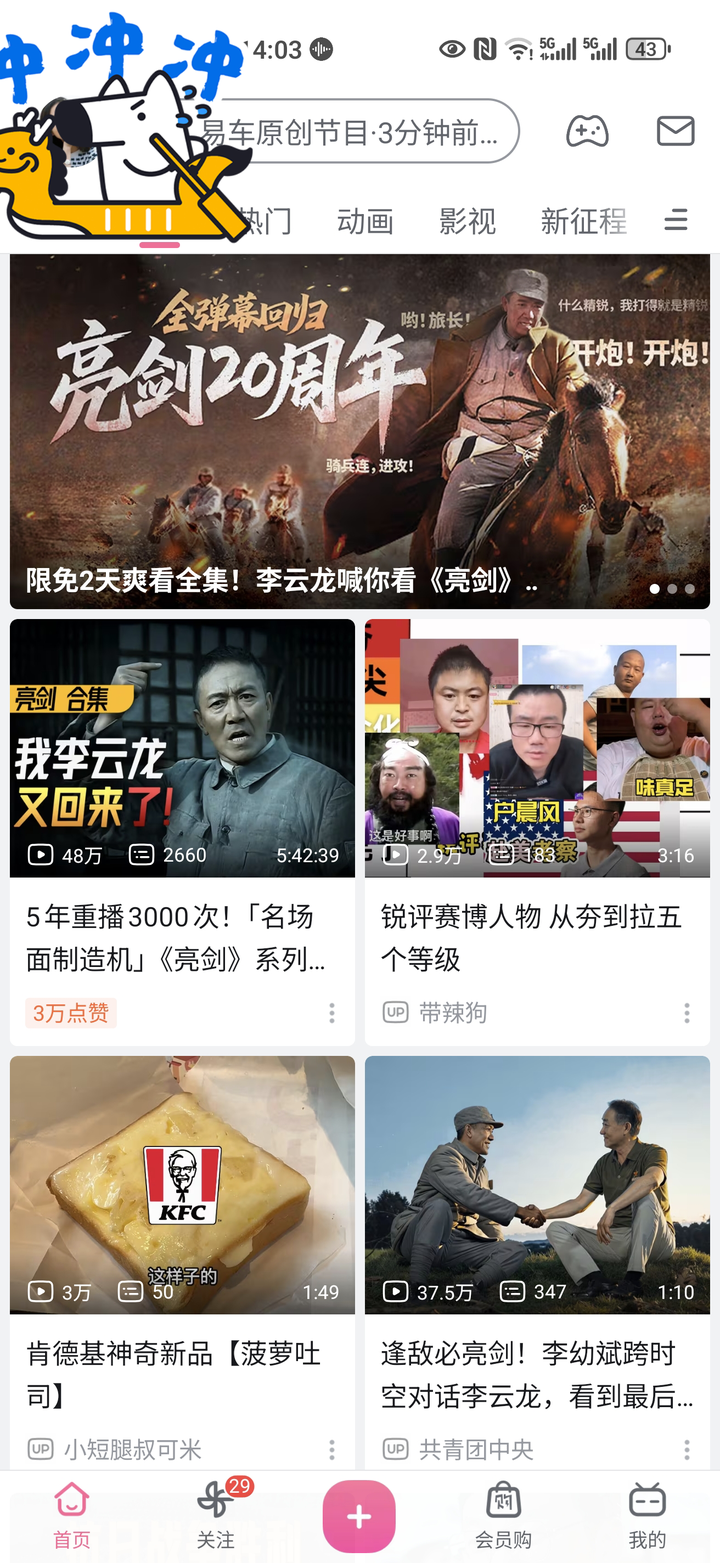
Task: Open more options for the 共青团中央 video
Action: 686,1449
